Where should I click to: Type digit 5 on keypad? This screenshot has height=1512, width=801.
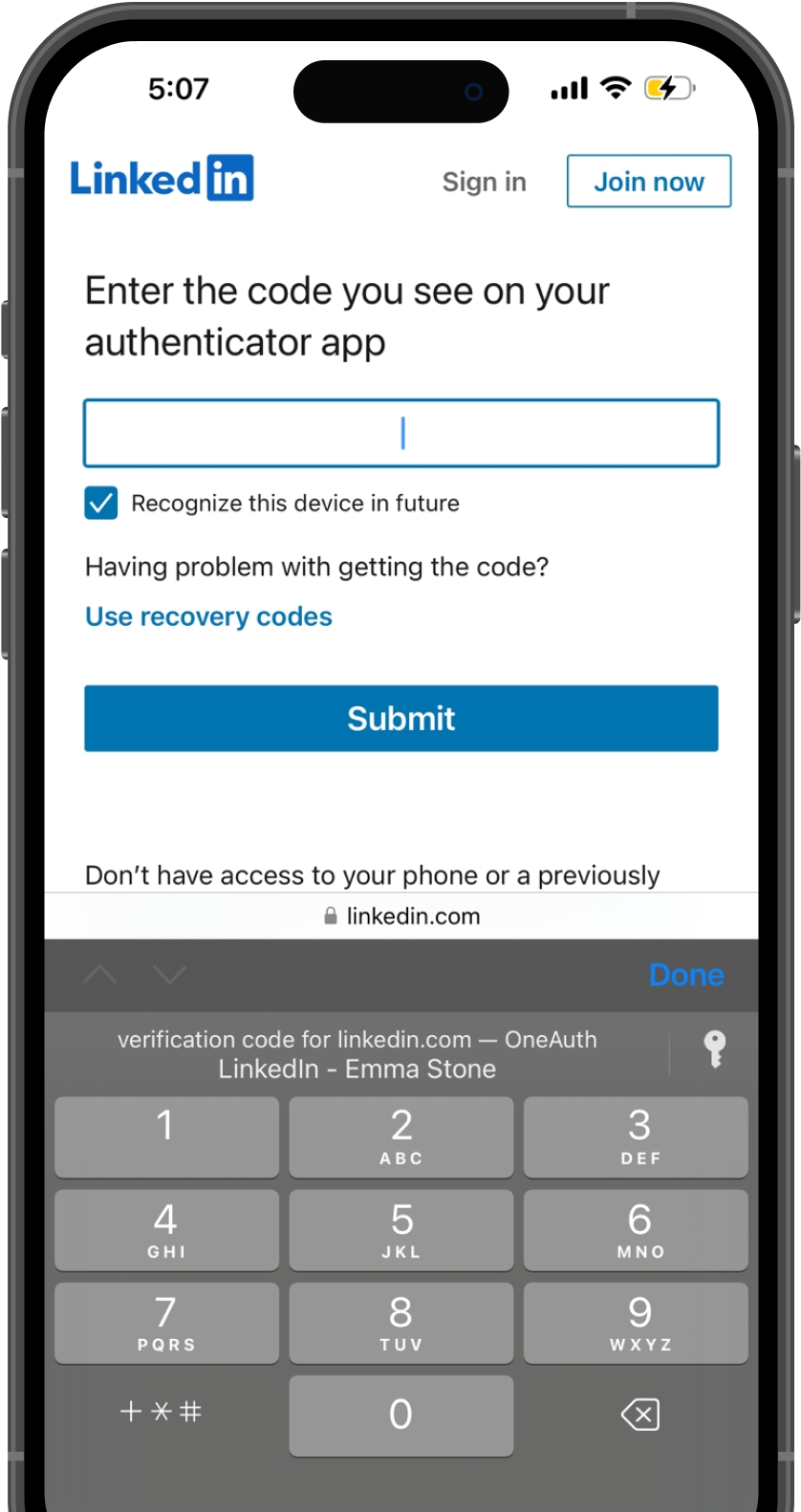(x=400, y=1229)
